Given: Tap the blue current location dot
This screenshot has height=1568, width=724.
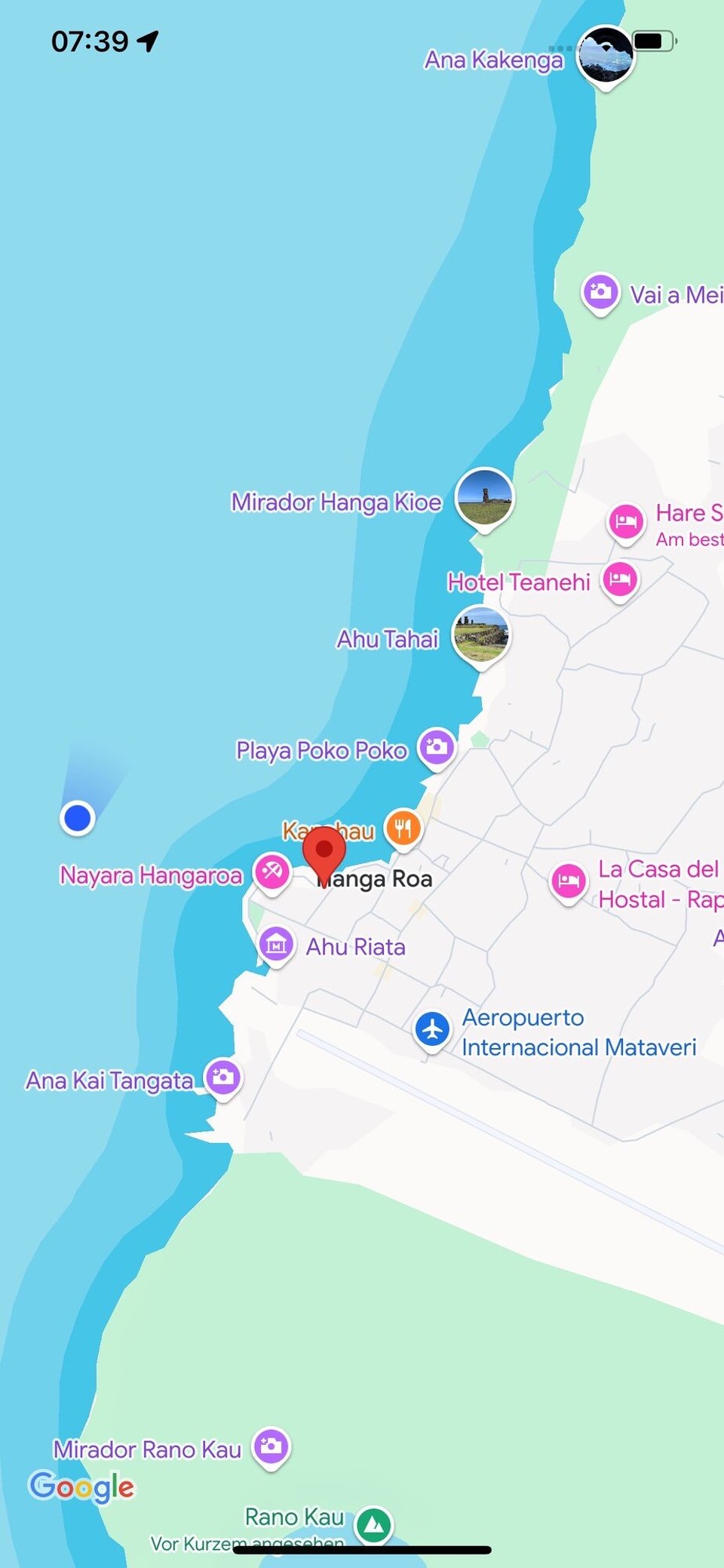Looking at the screenshot, I should pos(77,817).
